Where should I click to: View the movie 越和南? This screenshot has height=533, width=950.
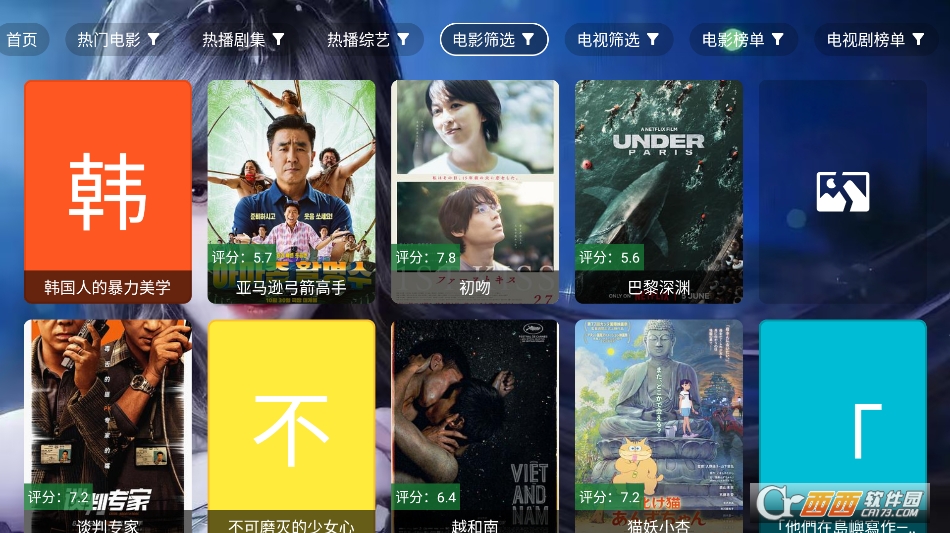[475, 425]
